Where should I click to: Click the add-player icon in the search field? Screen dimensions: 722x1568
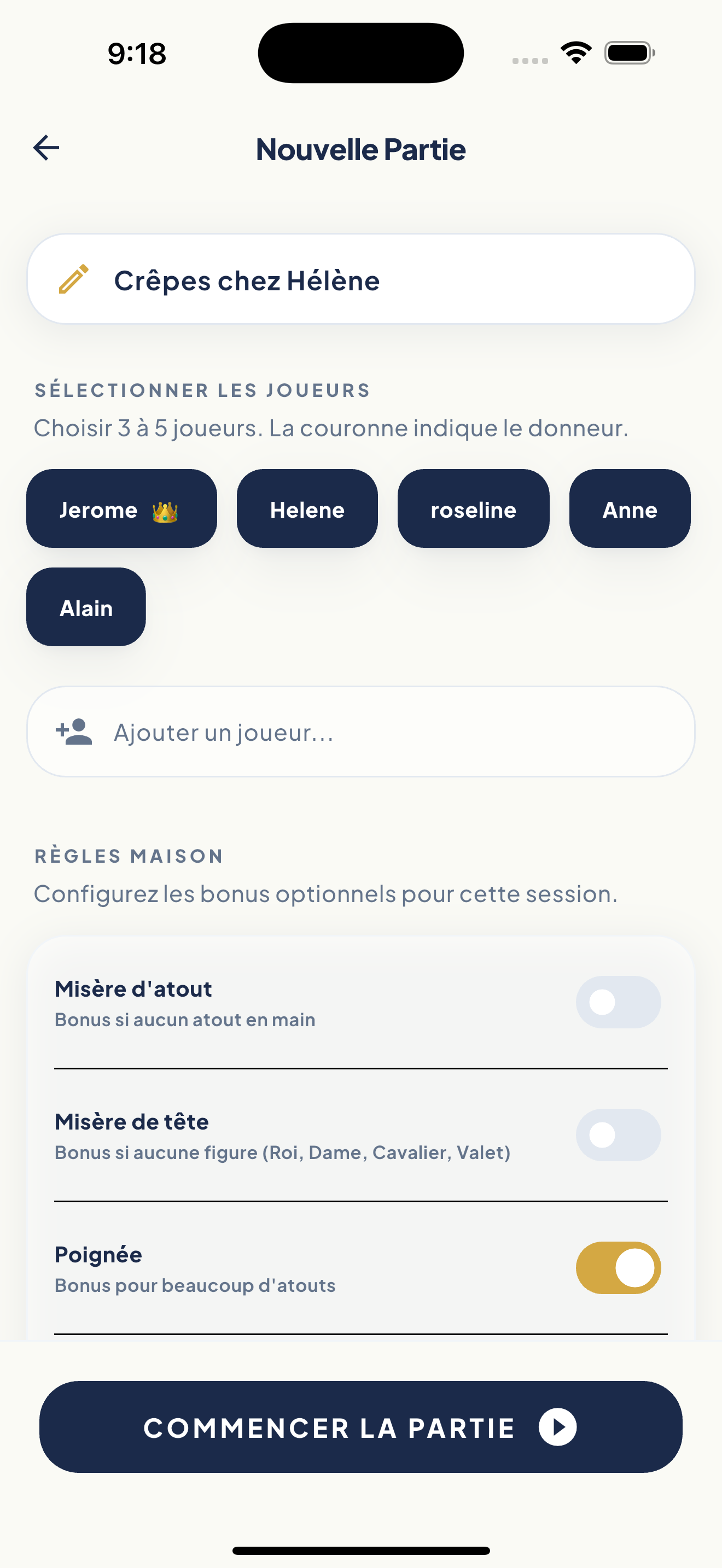[74, 732]
